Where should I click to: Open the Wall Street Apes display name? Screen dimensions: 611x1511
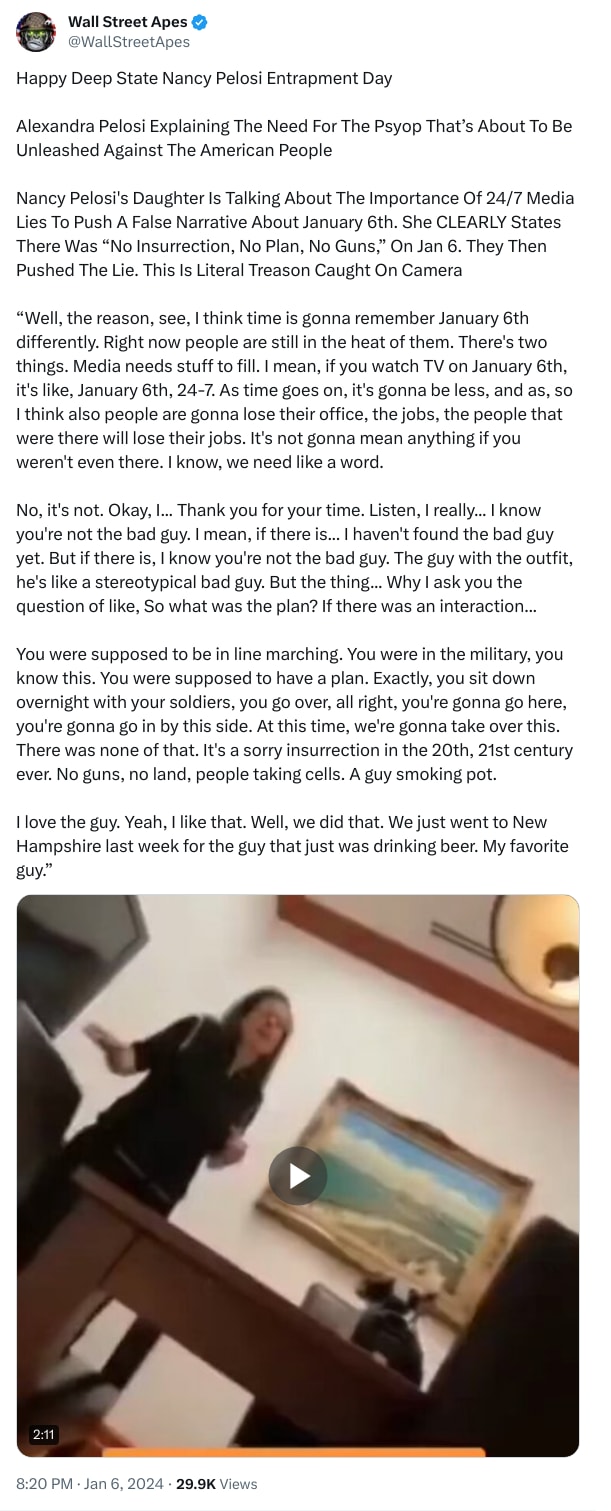pos(127,23)
